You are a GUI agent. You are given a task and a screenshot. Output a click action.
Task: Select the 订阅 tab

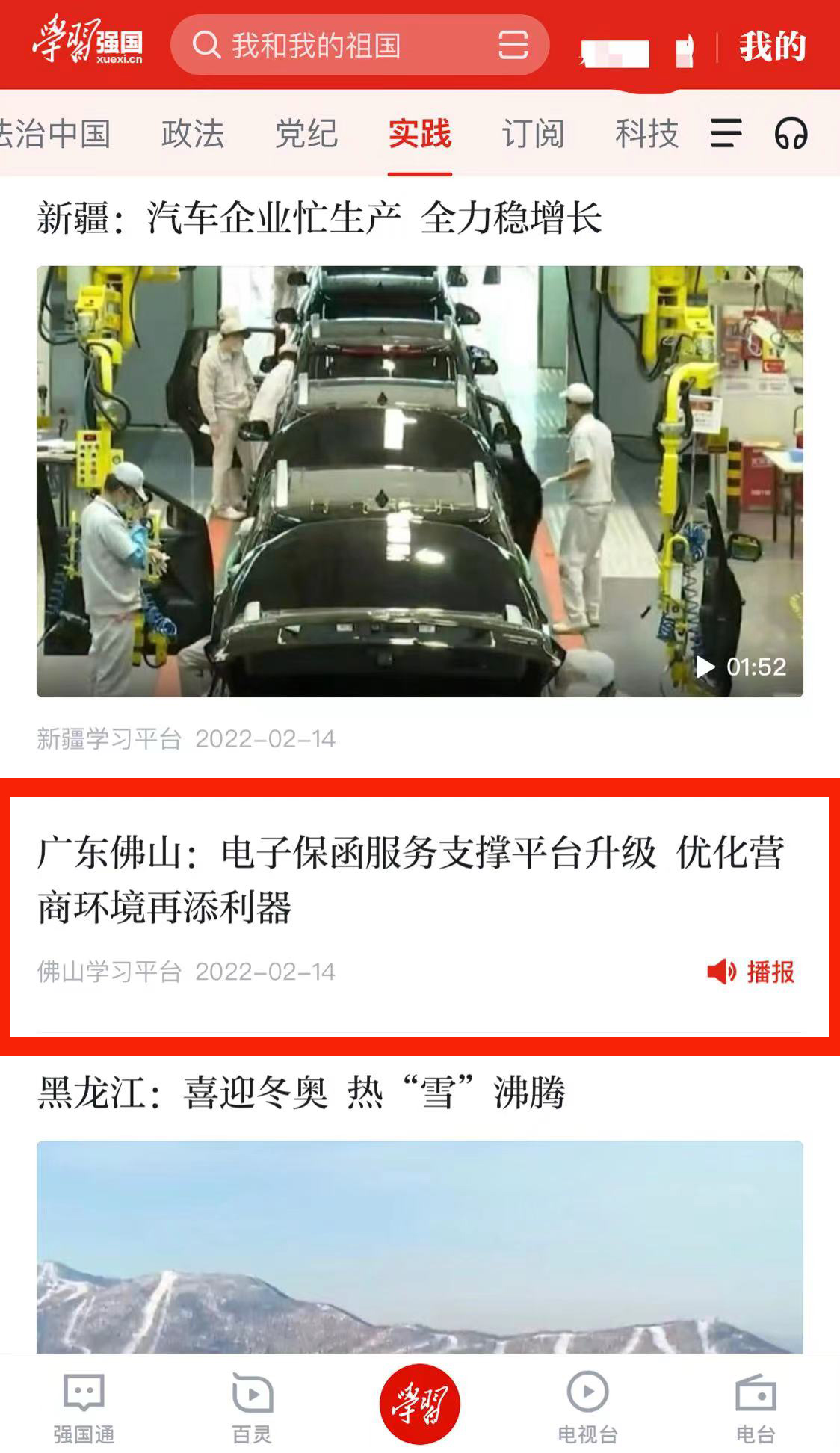click(533, 134)
